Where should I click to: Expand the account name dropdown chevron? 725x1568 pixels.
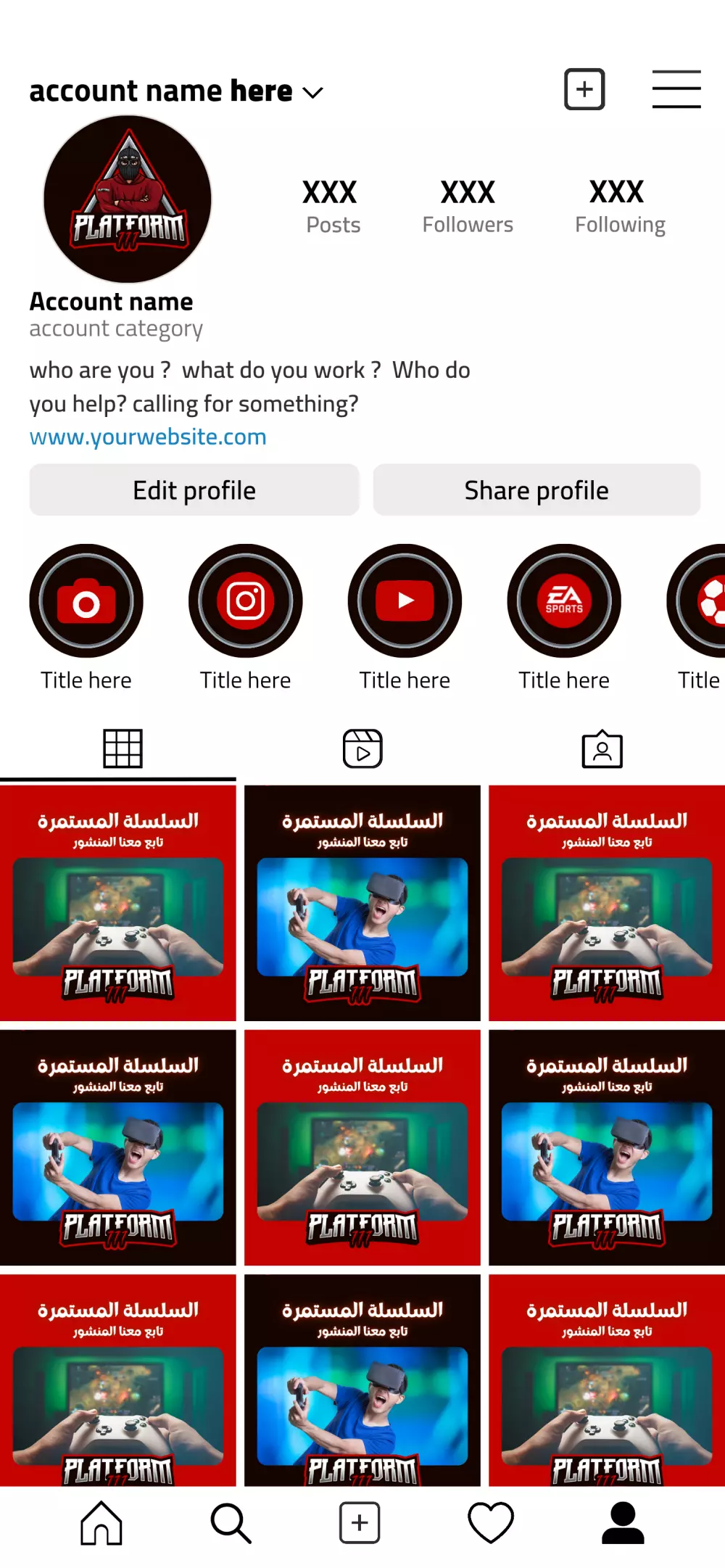click(x=313, y=92)
